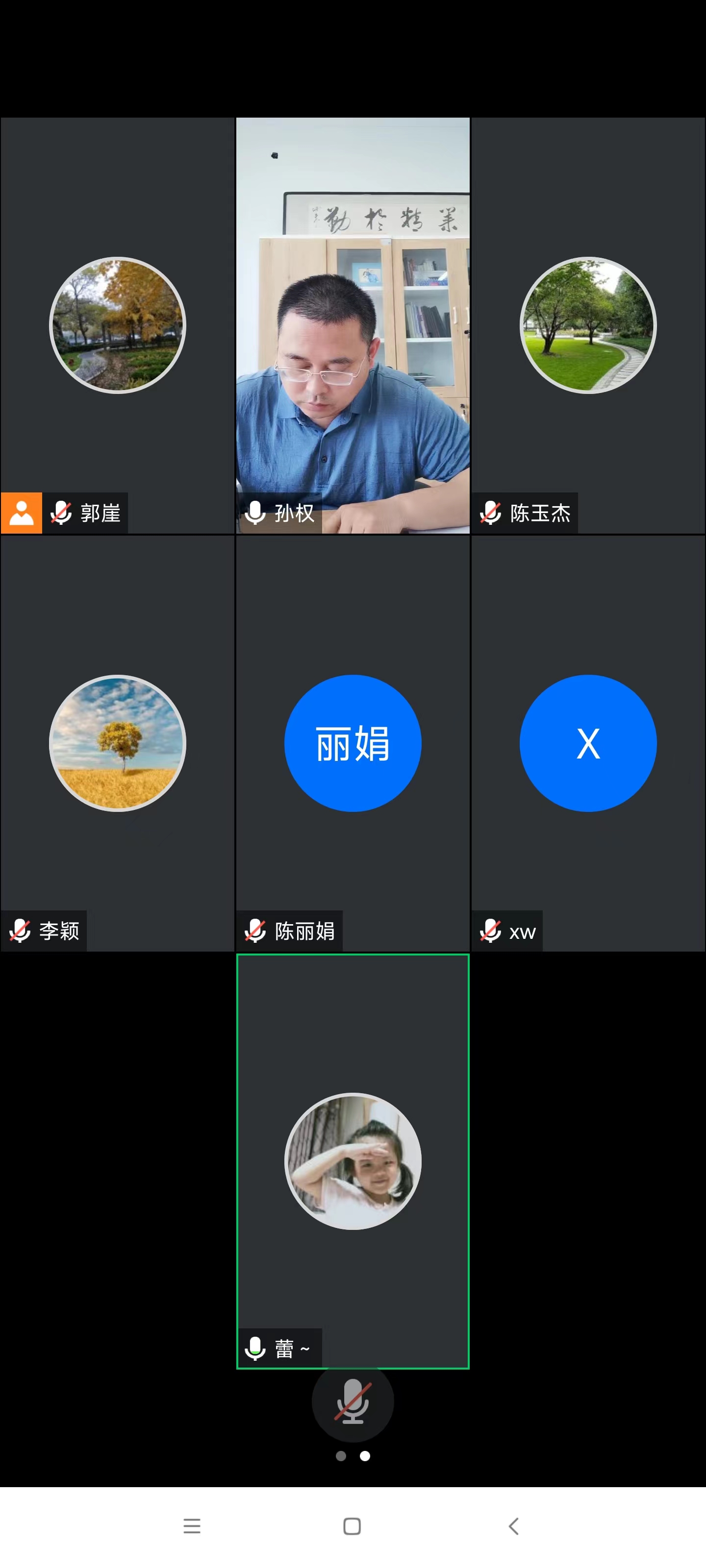Screen dimensions: 706x1568
Task: Unmute your microphone
Action: (353, 1400)
